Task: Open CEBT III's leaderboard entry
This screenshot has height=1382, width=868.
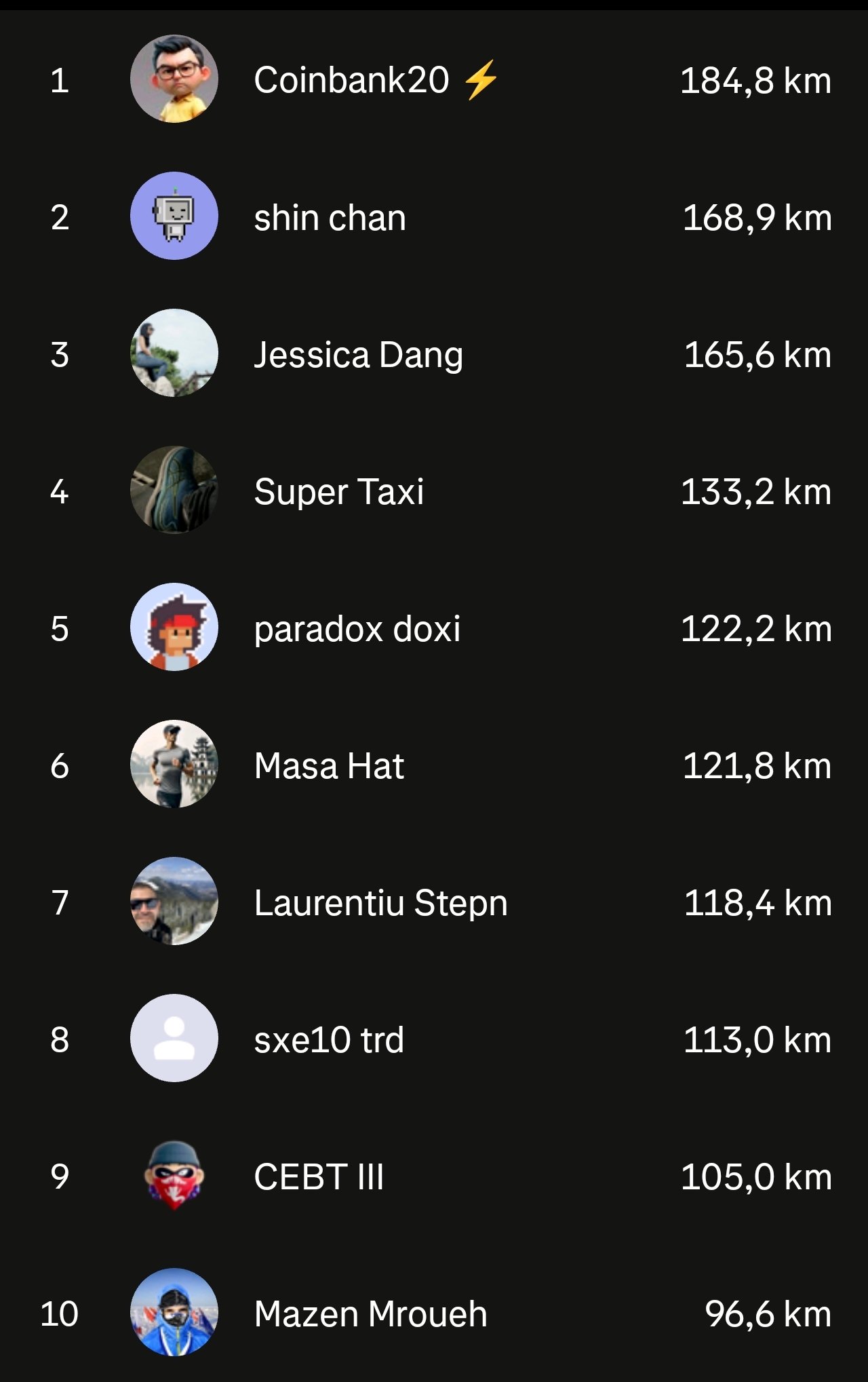Action: 319,1177
